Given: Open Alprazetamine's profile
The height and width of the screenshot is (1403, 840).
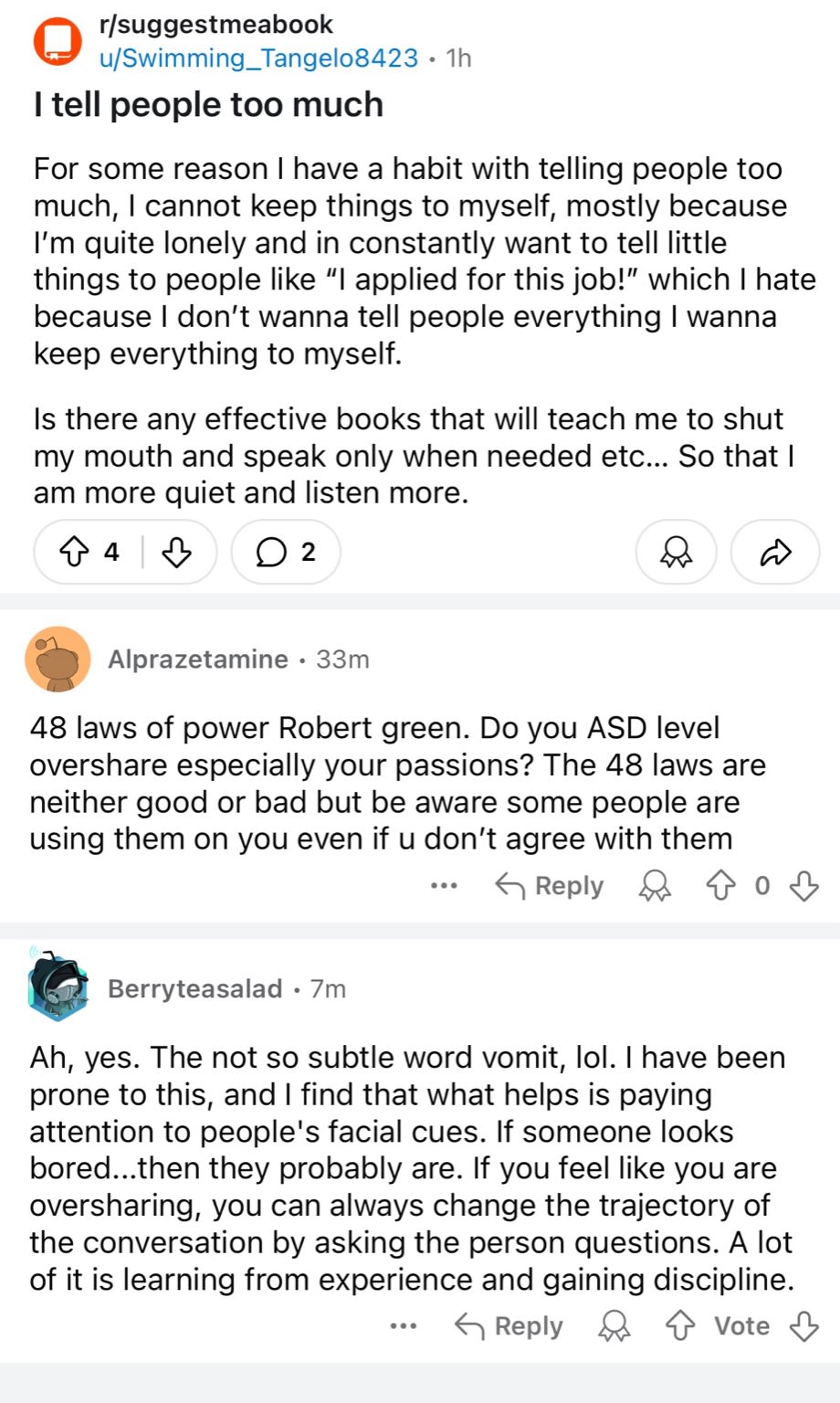Looking at the screenshot, I should (197, 659).
